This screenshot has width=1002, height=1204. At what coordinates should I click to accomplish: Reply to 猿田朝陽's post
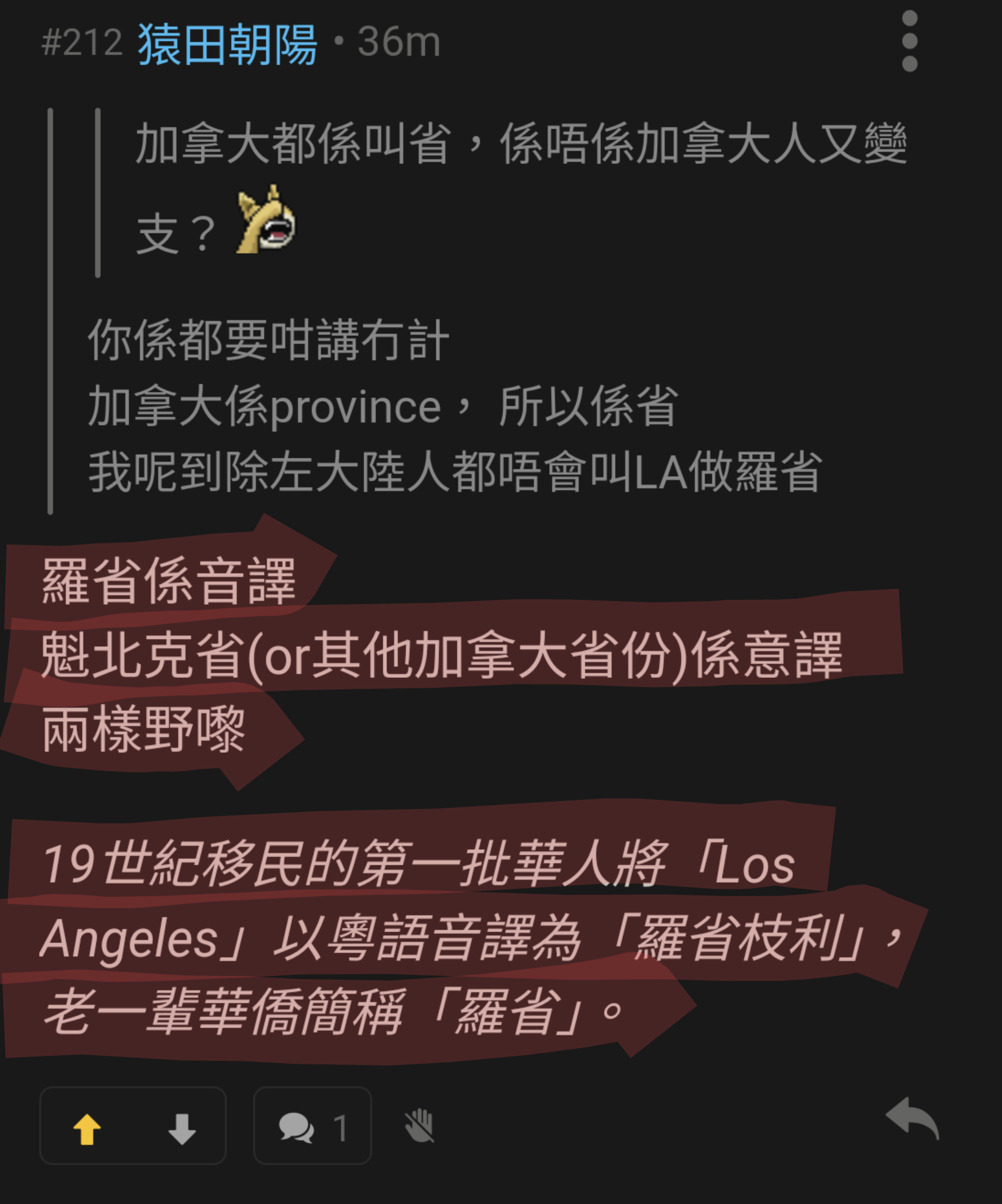(912, 1119)
